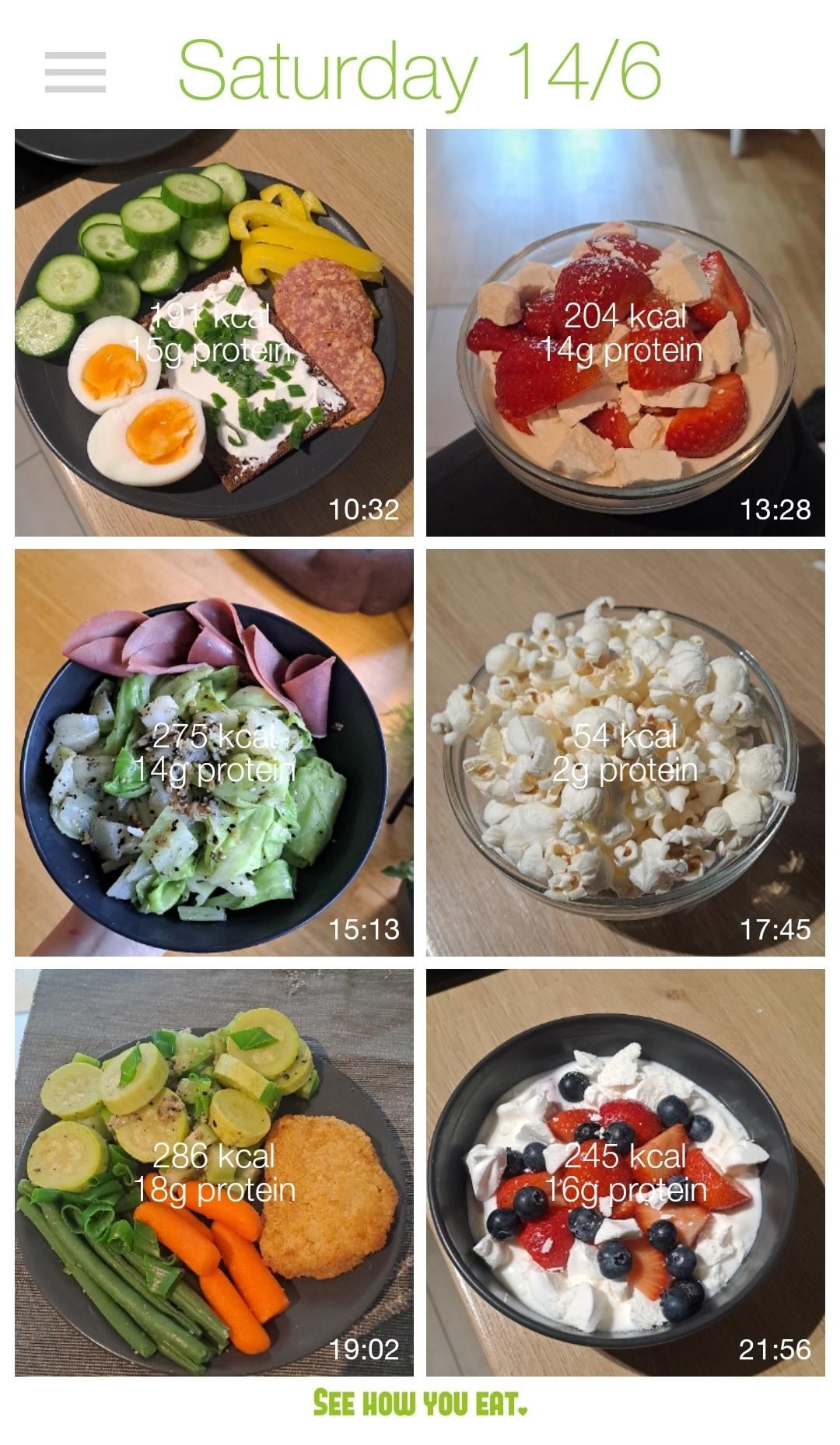Open the 10:32 meal with 191 kcal
This screenshot has height=1445, width=840.
pos(214,333)
